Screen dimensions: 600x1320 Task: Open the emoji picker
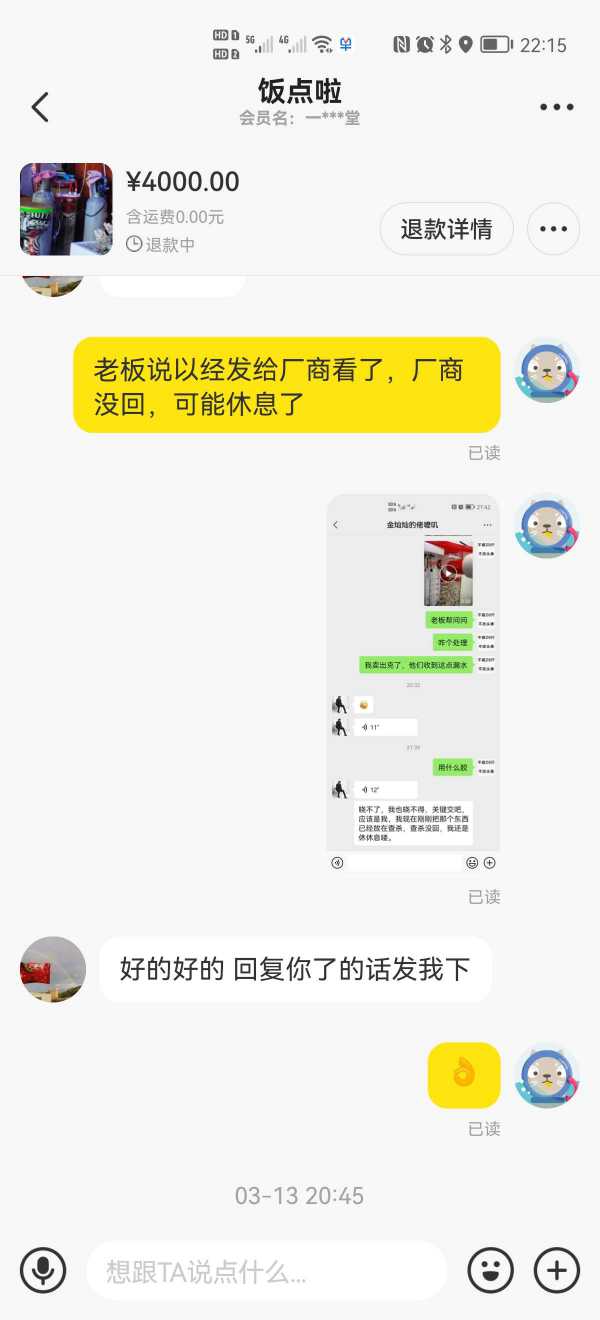pyautogui.click(x=491, y=1271)
